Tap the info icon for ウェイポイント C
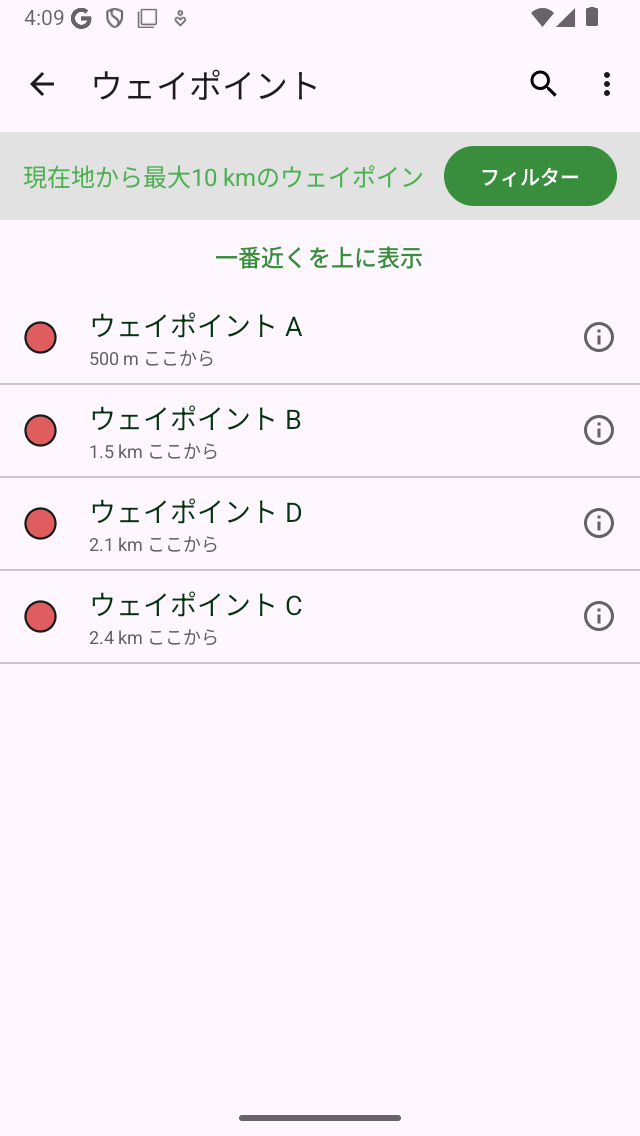This screenshot has width=640, height=1136. (x=598, y=616)
